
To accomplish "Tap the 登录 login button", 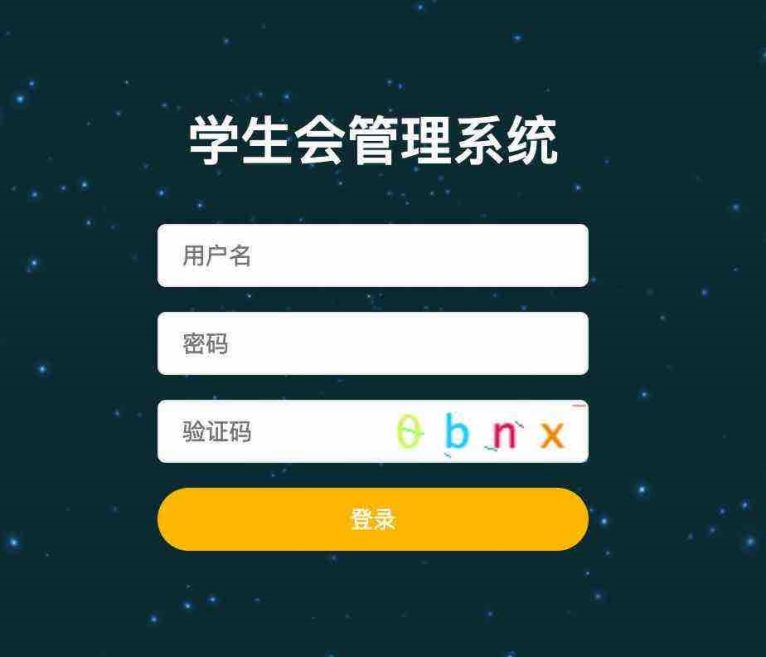I will 372,520.
